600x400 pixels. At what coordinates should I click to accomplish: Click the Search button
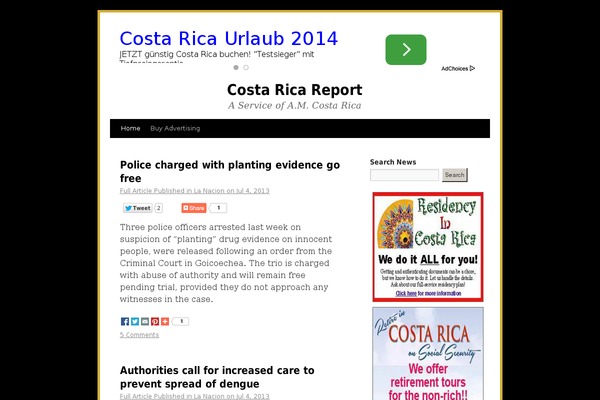454,175
